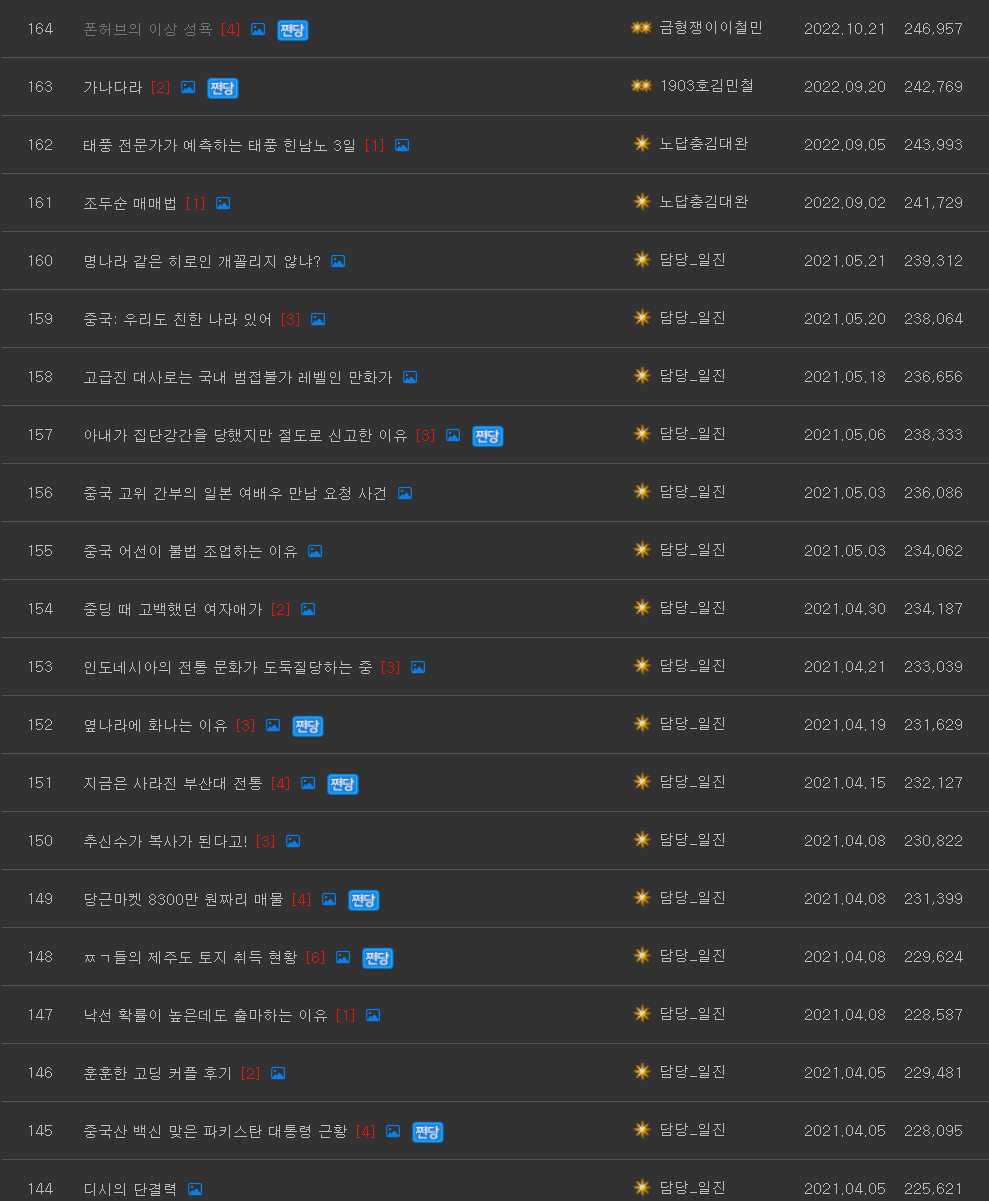Open post 160 명나라 같은 히로인
This screenshot has height=1201, width=989.
point(201,262)
